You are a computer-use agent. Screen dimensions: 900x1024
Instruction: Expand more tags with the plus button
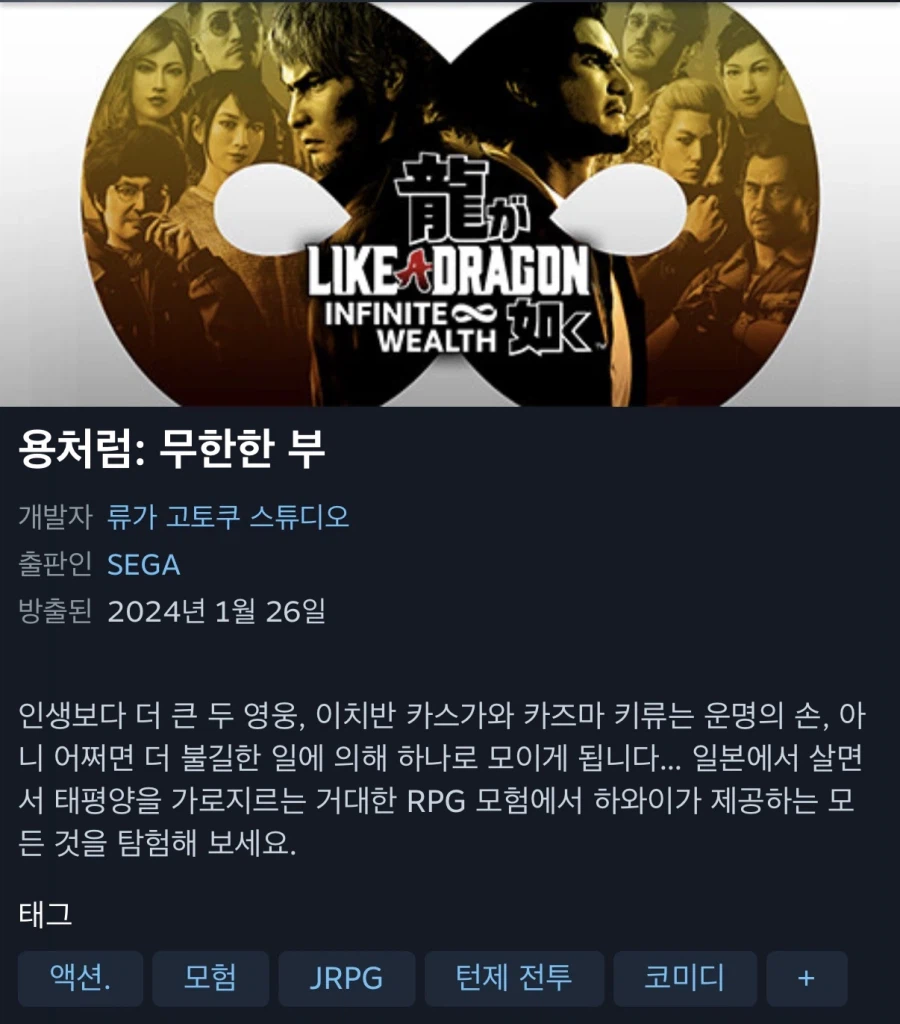[807, 978]
